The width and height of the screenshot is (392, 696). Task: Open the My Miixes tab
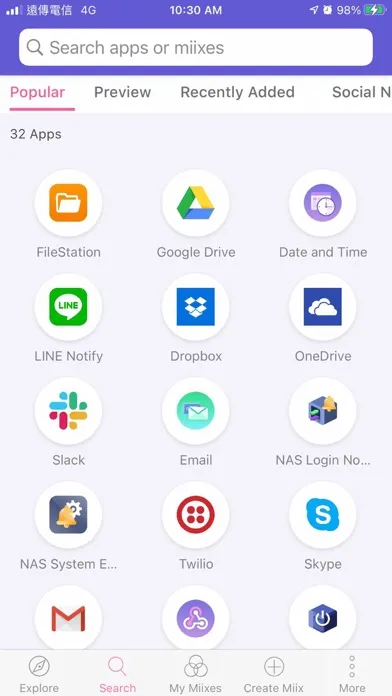pyautogui.click(x=195, y=674)
